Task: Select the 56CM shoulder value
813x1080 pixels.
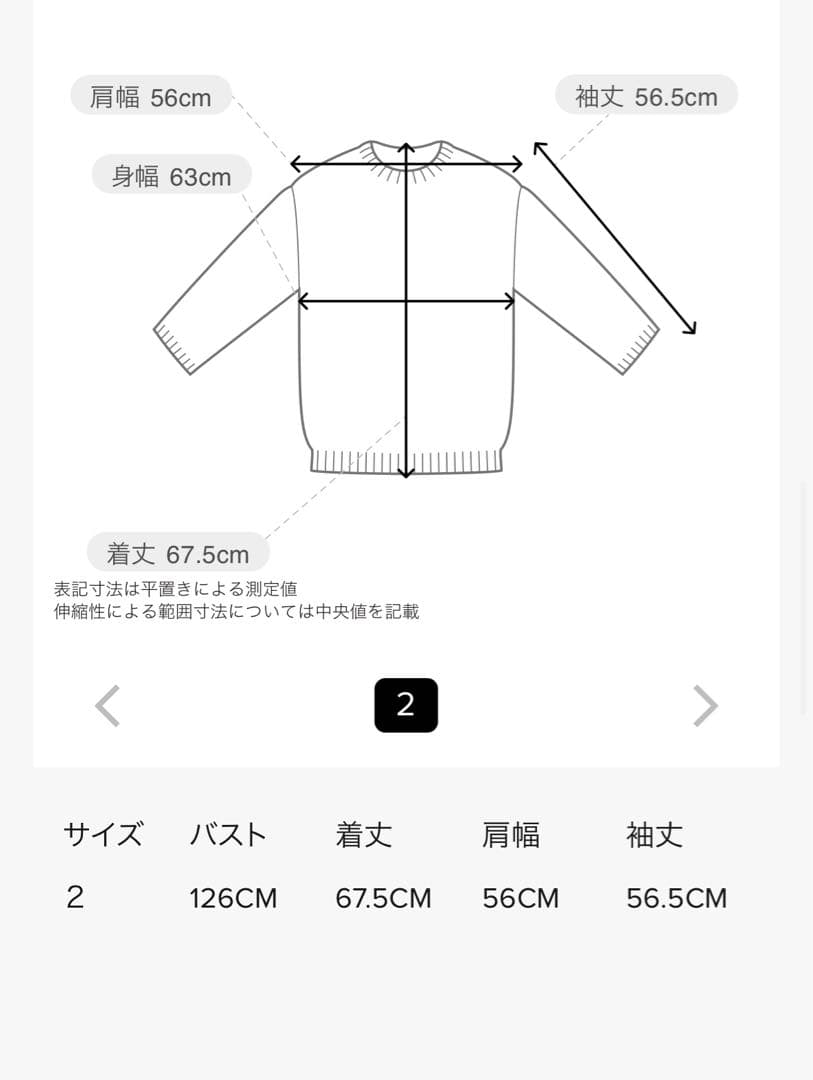Action: pyautogui.click(x=520, y=897)
